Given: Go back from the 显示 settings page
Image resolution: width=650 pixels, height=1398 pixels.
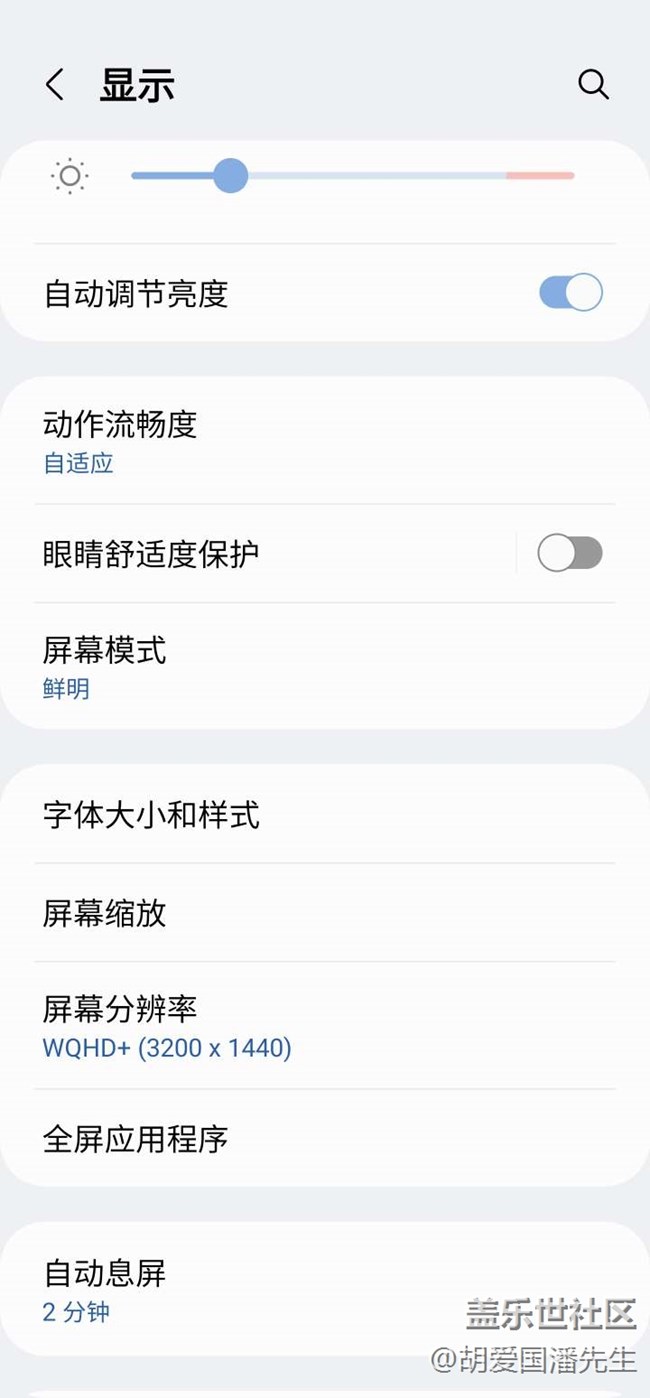Looking at the screenshot, I should [55, 85].
